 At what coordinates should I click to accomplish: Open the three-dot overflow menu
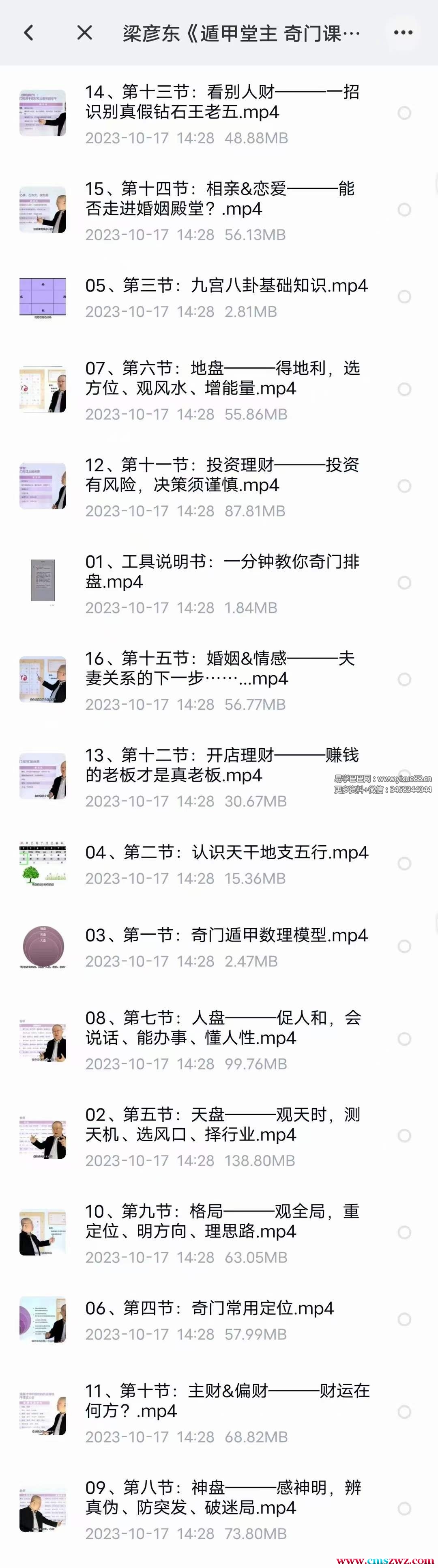coord(403,33)
